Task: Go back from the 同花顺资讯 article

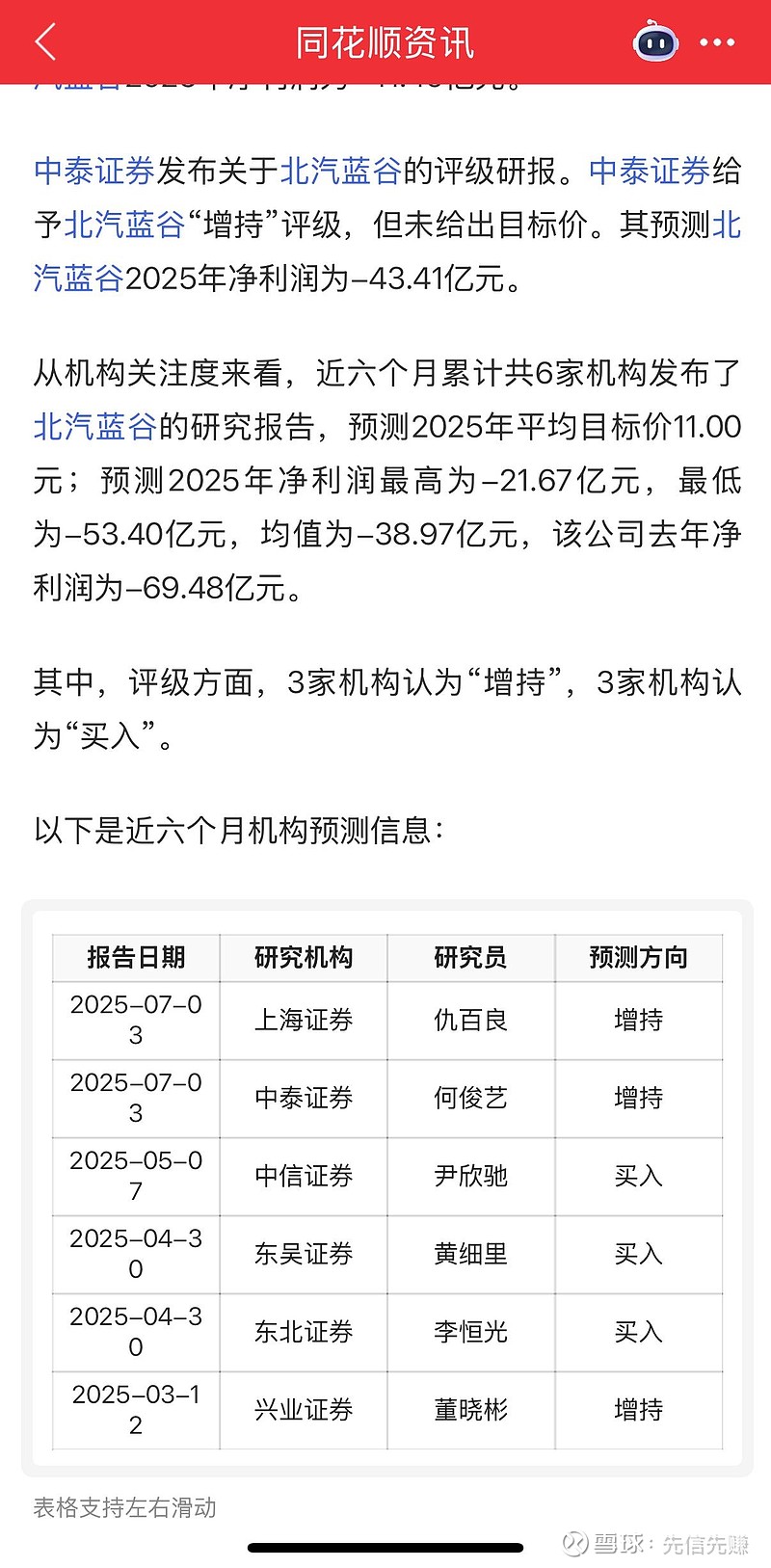Action: click(45, 42)
